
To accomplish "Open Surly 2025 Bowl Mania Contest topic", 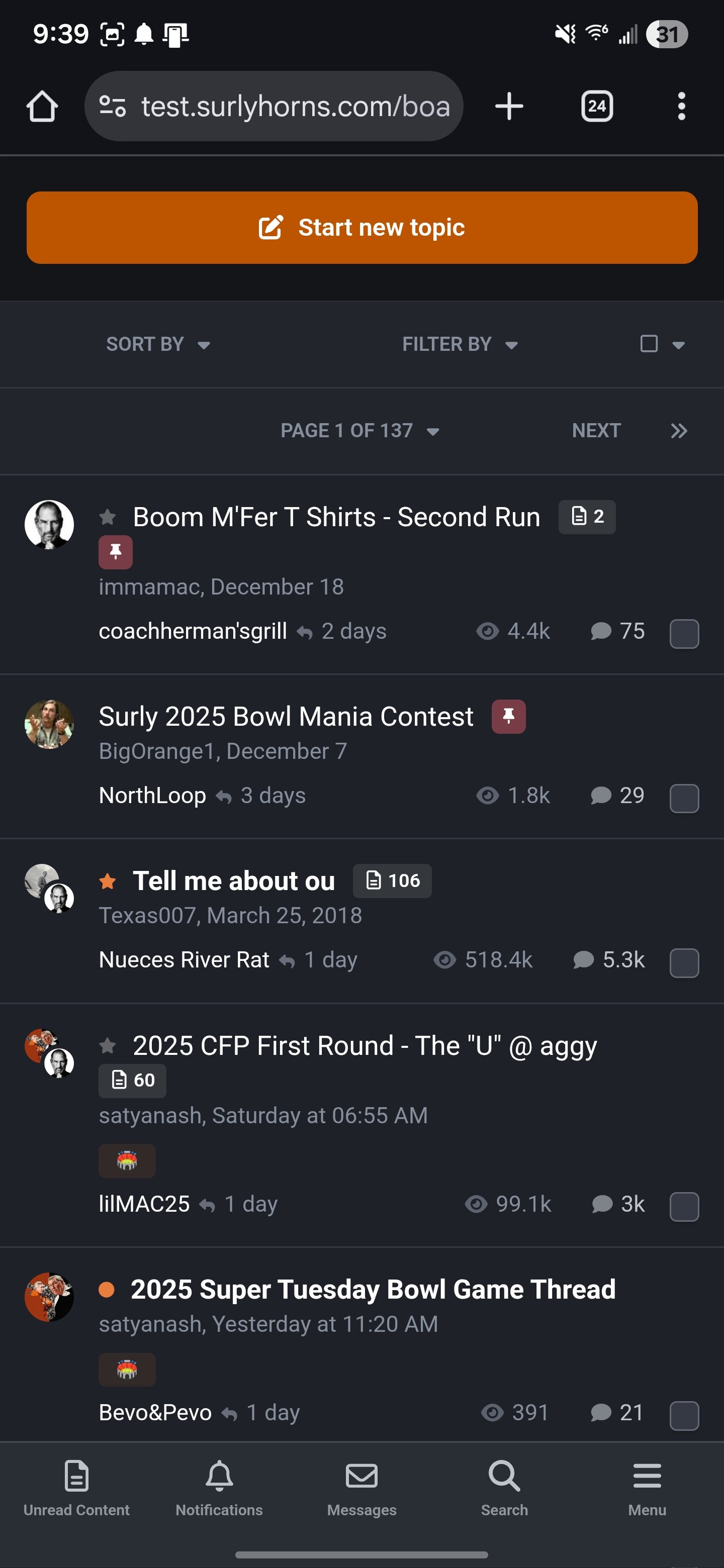I will pyautogui.click(x=286, y=717).
